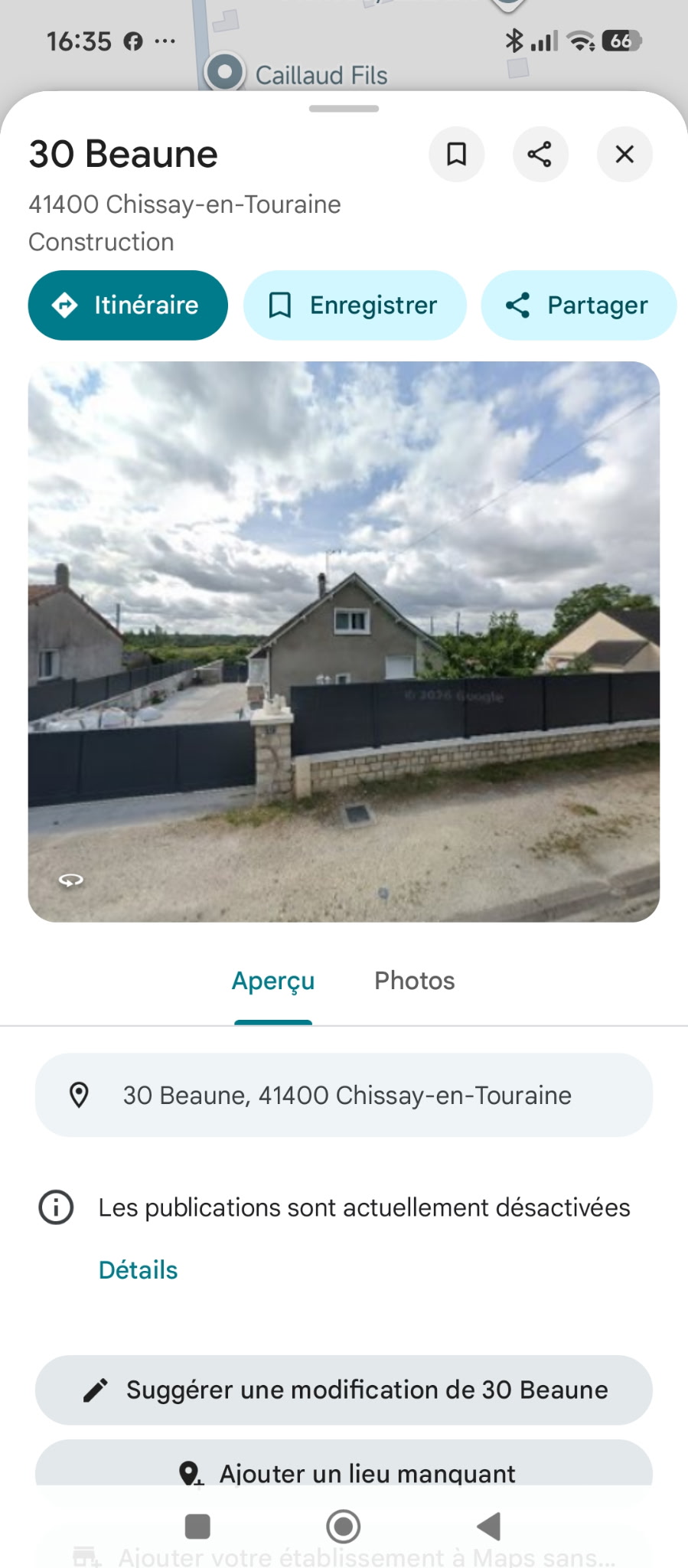Image resolution: width=688 pixels, height=1568 pixels.
Task: Start directions with Itinéraire
Action: click(x=128, y=305)
